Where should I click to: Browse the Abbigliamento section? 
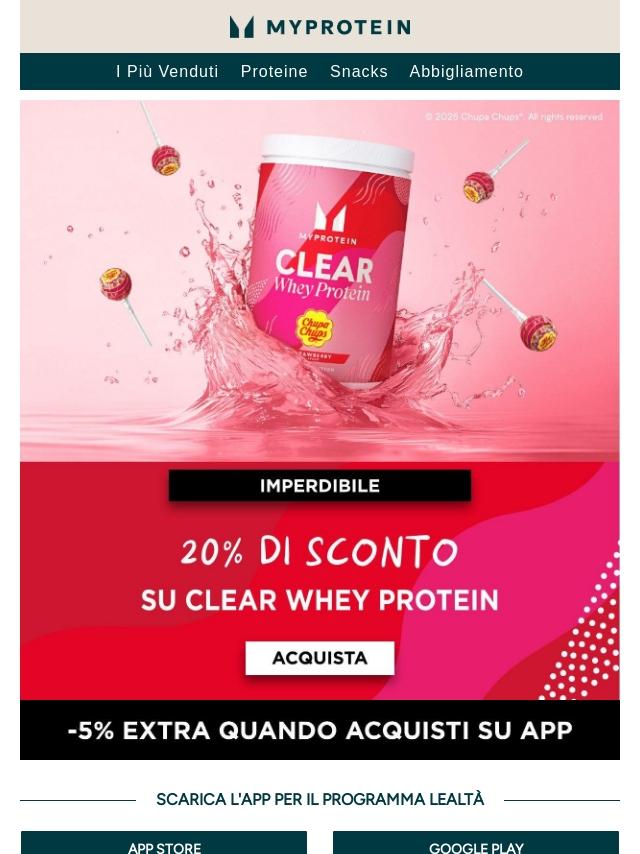(x=466, y=72)
